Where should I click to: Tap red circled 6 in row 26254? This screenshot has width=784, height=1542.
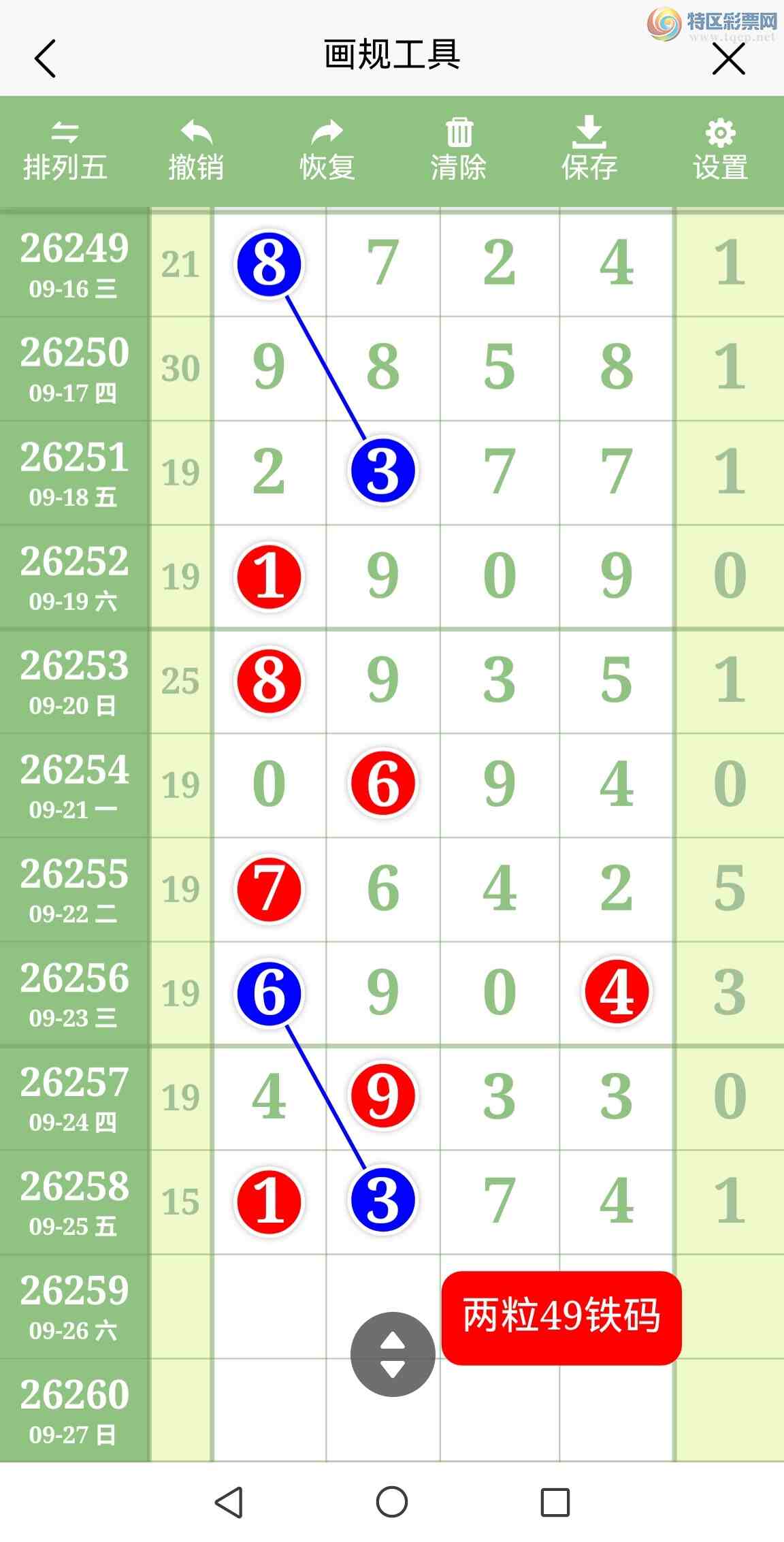pyautogui.click(x=382, y=784)
